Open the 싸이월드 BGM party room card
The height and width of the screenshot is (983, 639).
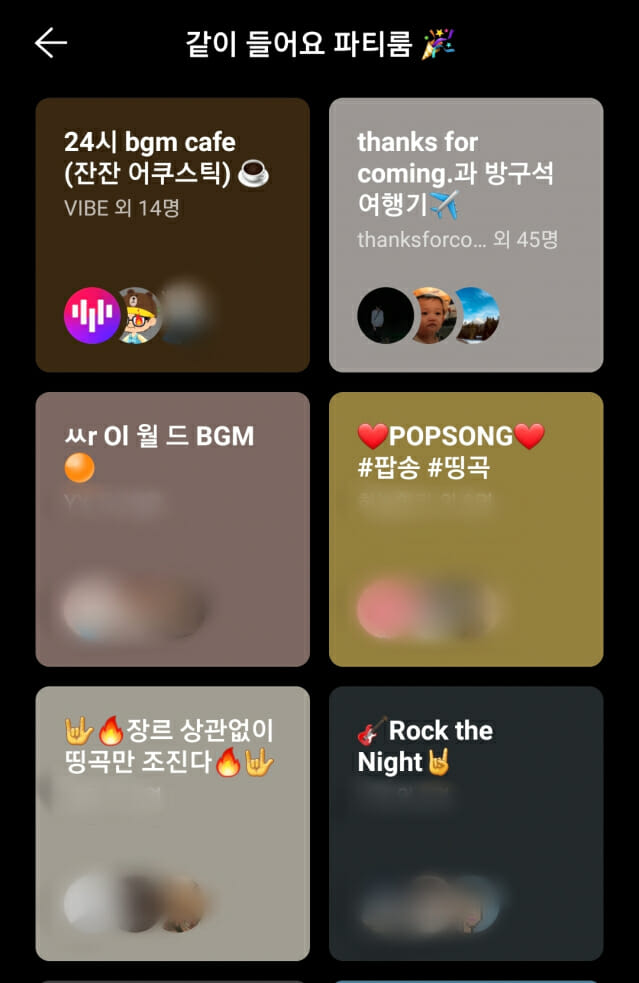(x=172, y=529)
